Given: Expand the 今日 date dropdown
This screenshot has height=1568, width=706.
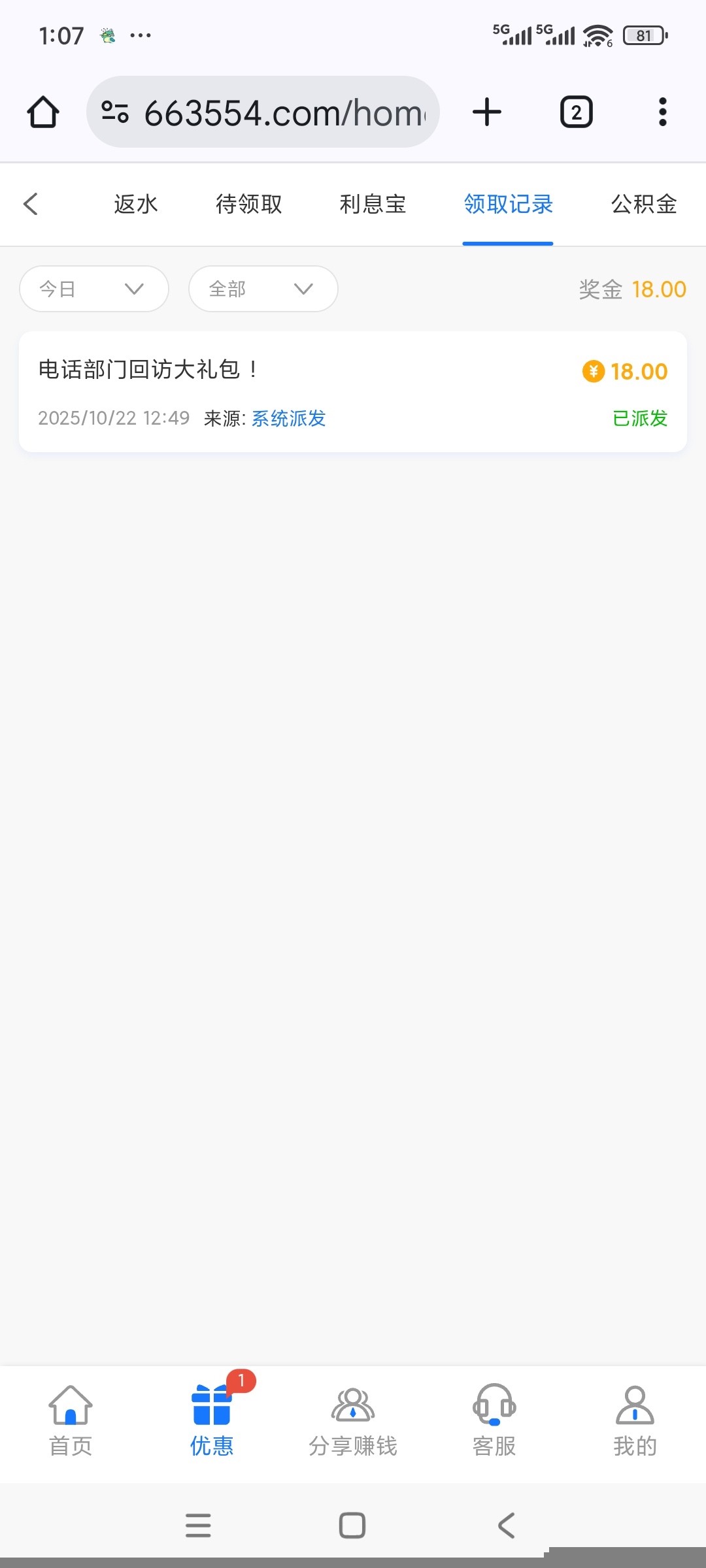Looking at the screenshot, I should point(94,289).
